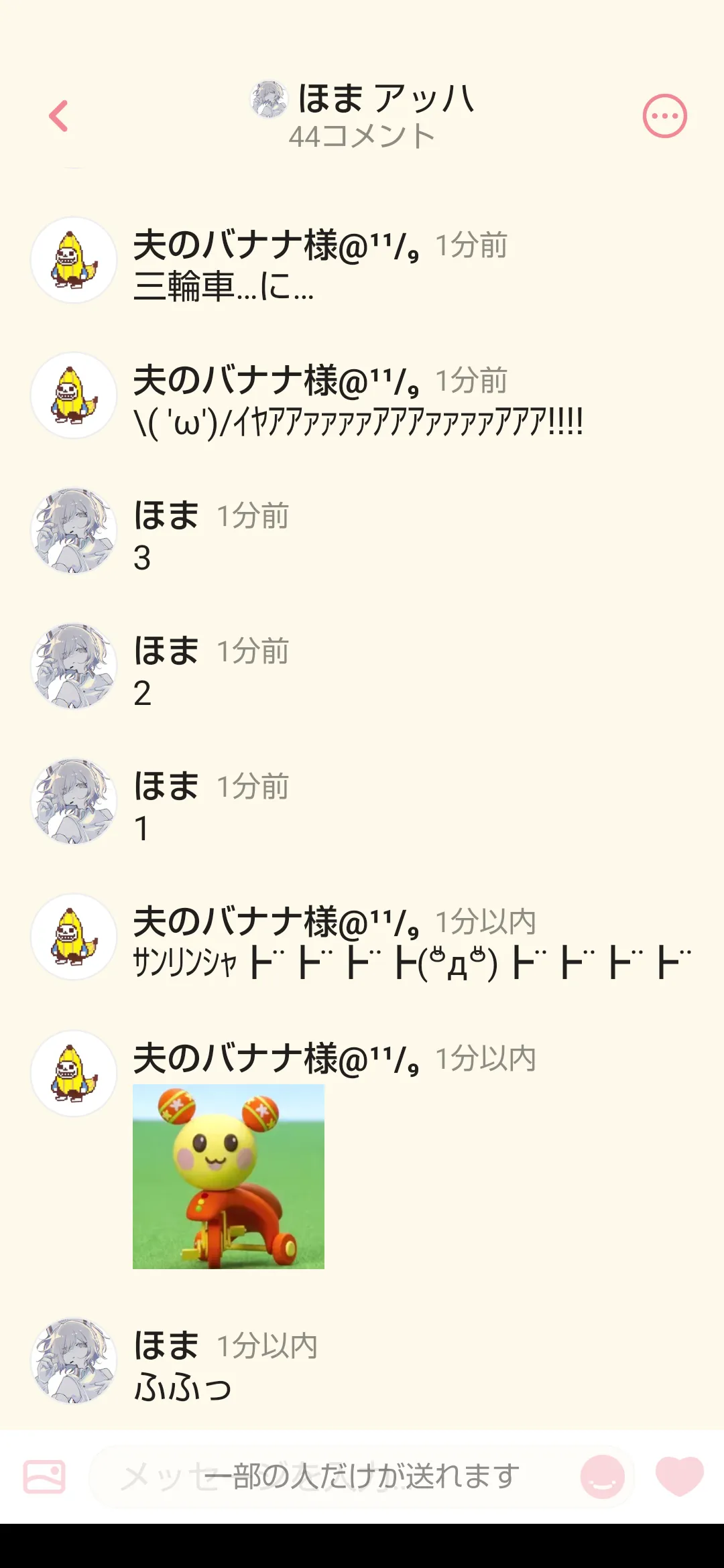Open ほま's avatar on the ふふっ comment

tap(74, 1361)
